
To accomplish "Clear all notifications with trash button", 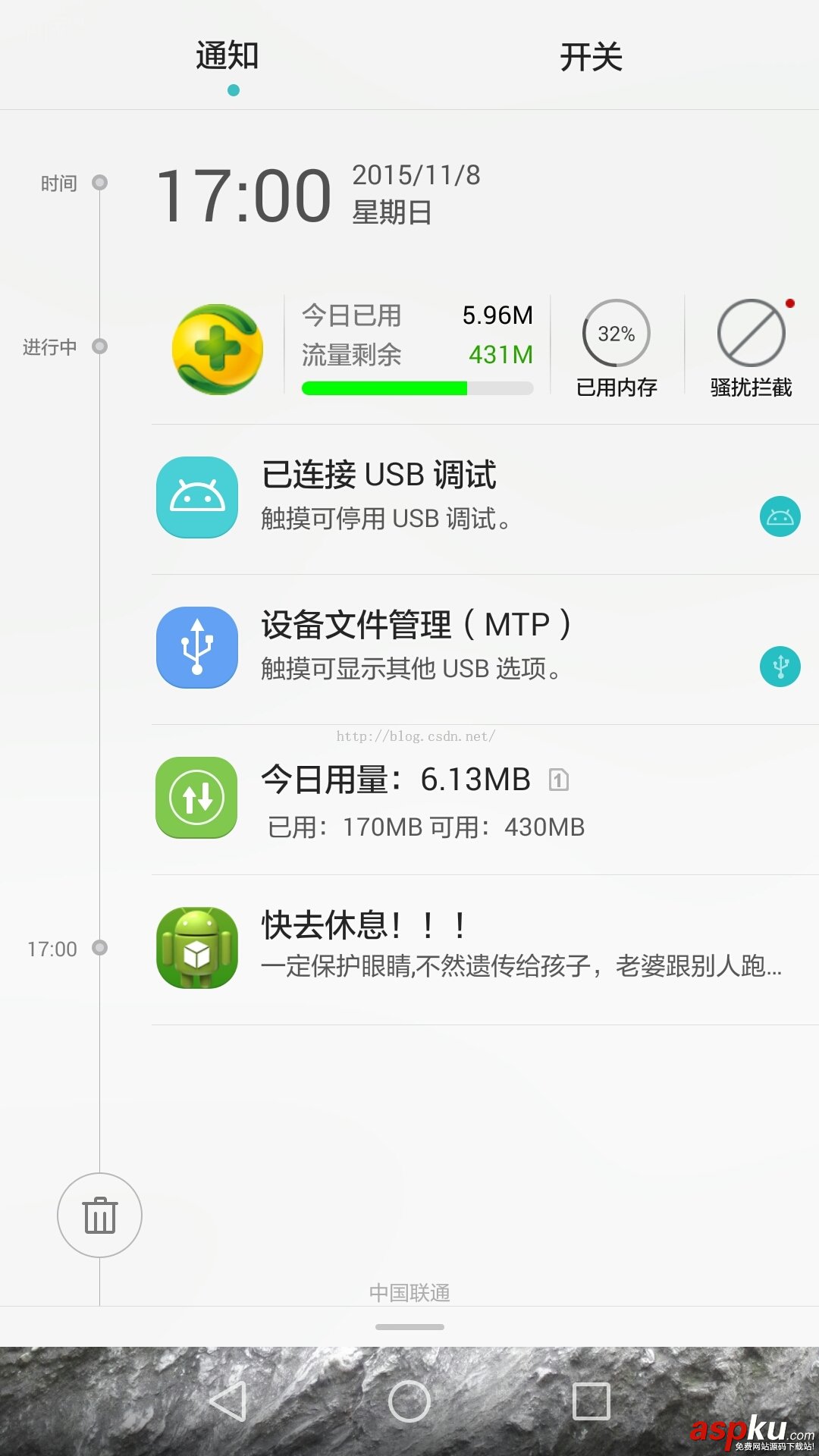I will [x=99, y=1216].
